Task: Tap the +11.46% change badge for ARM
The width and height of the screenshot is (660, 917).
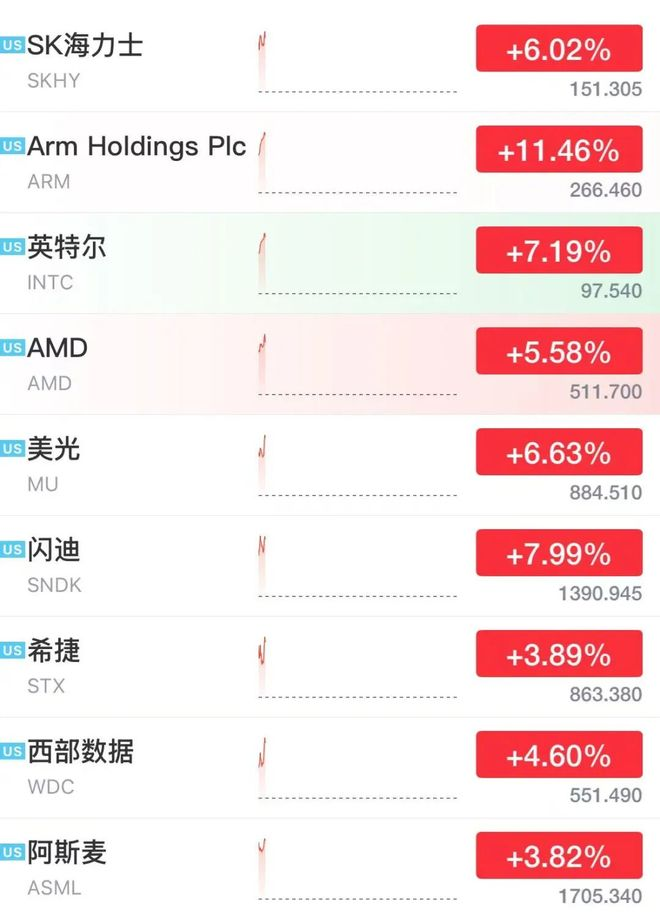Action: tap(559, 149)
